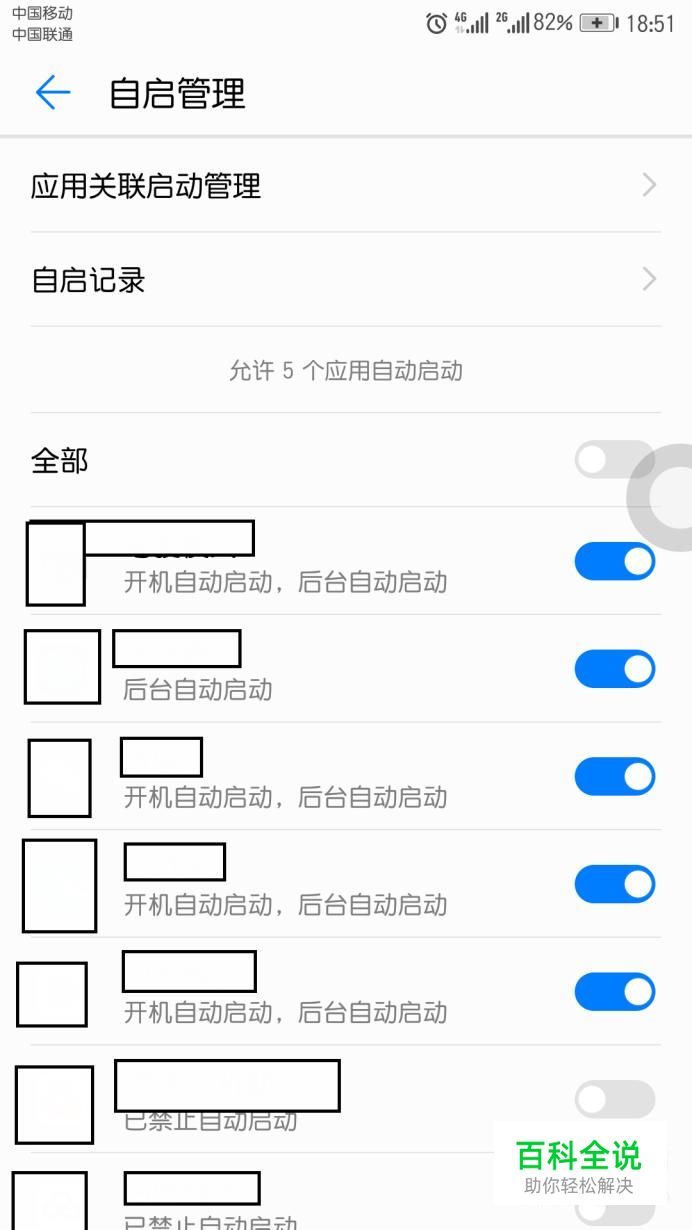Toggle the 全部 auto-start switch
The height and width of the screenshot is (1230, 692).
[614, 460]
